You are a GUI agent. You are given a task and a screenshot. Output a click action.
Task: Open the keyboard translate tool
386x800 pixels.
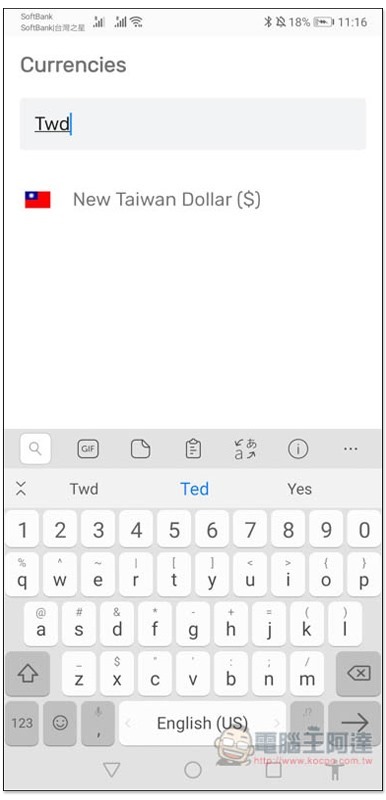coord(245,449)
